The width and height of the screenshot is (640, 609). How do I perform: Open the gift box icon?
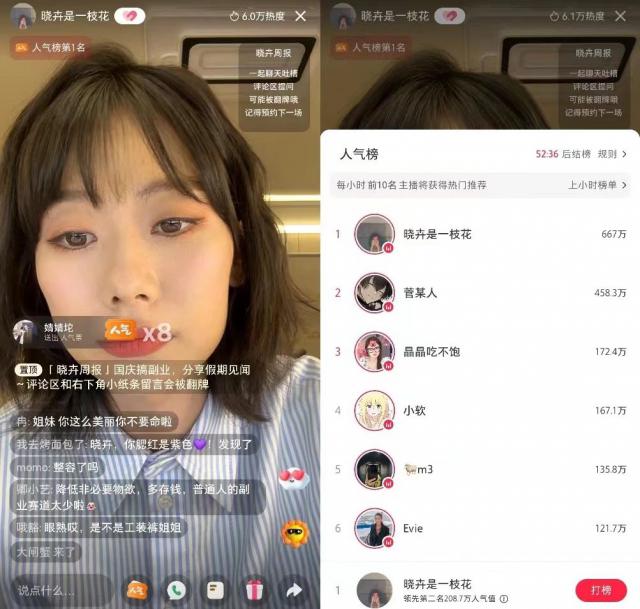point(254,590)
